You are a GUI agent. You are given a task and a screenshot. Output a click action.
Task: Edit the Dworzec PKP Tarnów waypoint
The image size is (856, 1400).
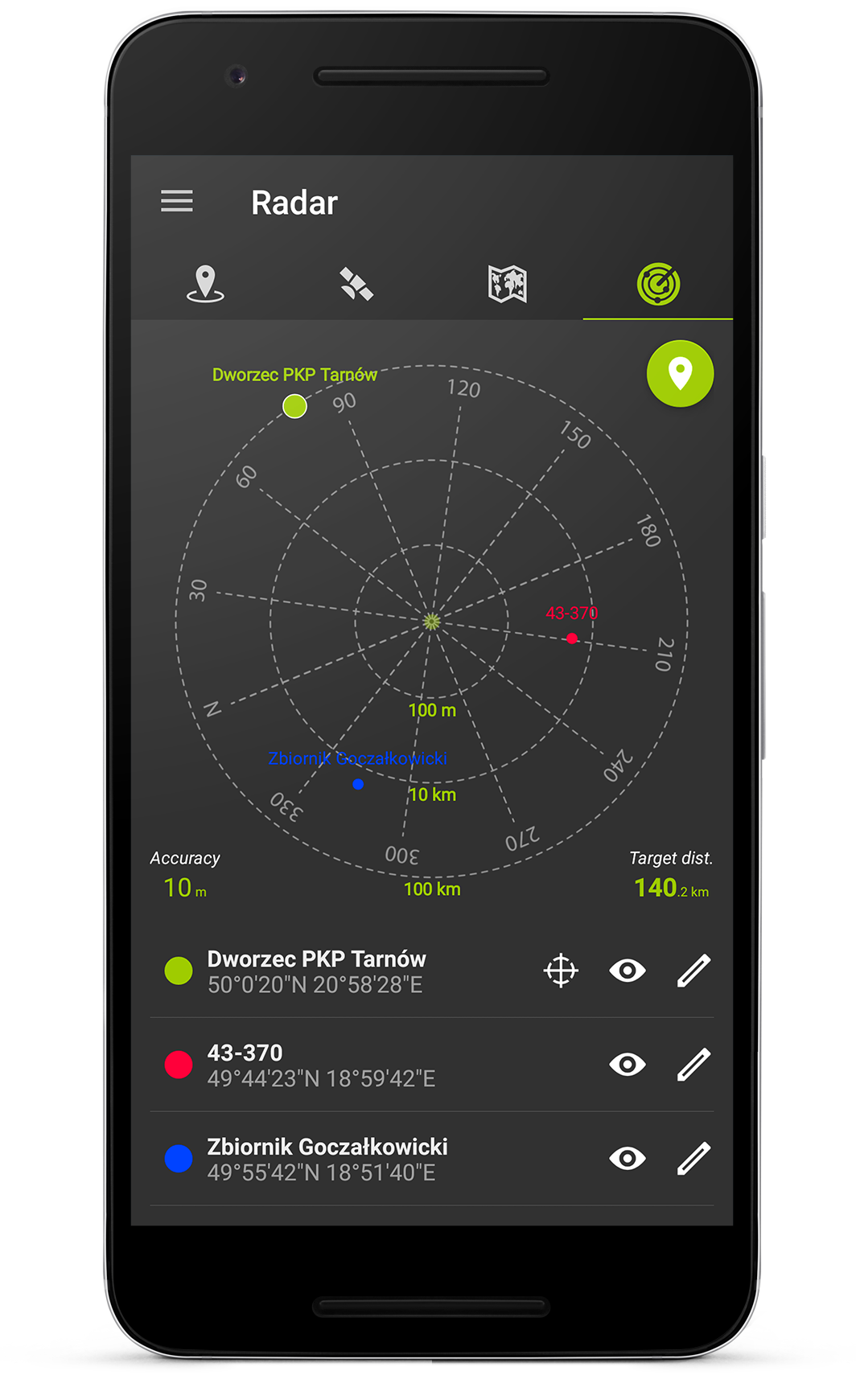(693, 971)
